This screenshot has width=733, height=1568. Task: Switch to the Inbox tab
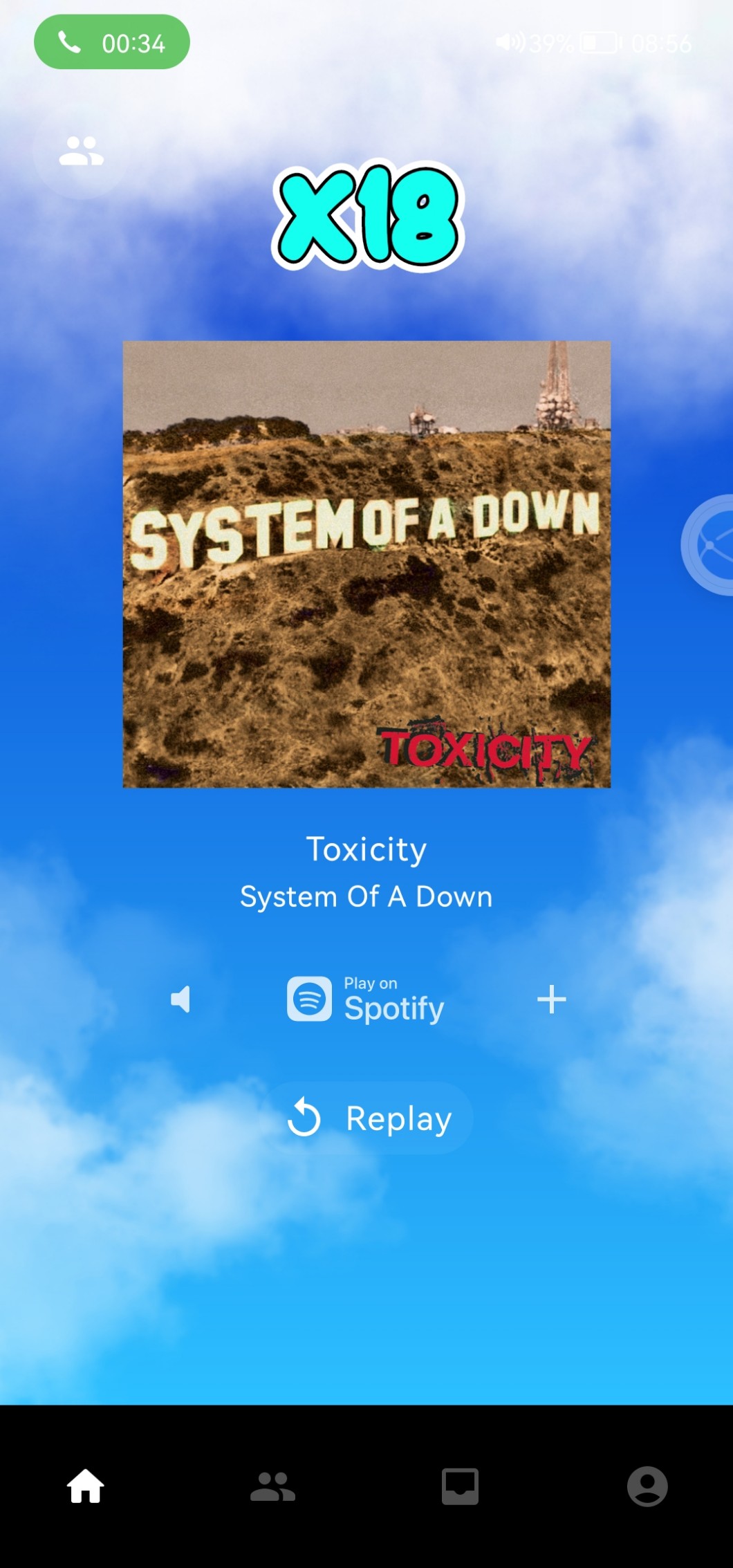pyautogui.click(x=460, y=1486)
